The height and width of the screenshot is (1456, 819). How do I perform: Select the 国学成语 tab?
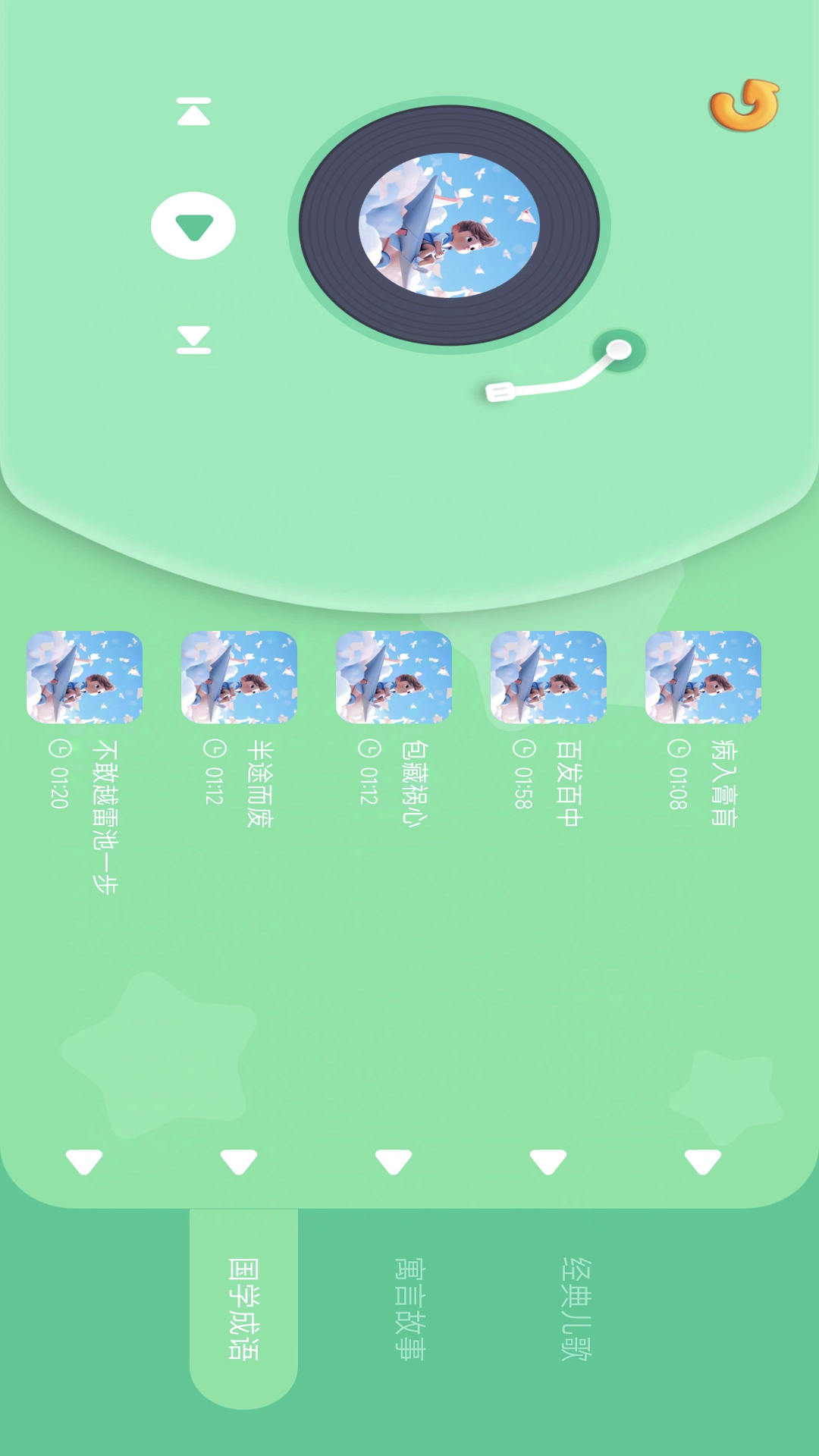(243, 1308)
